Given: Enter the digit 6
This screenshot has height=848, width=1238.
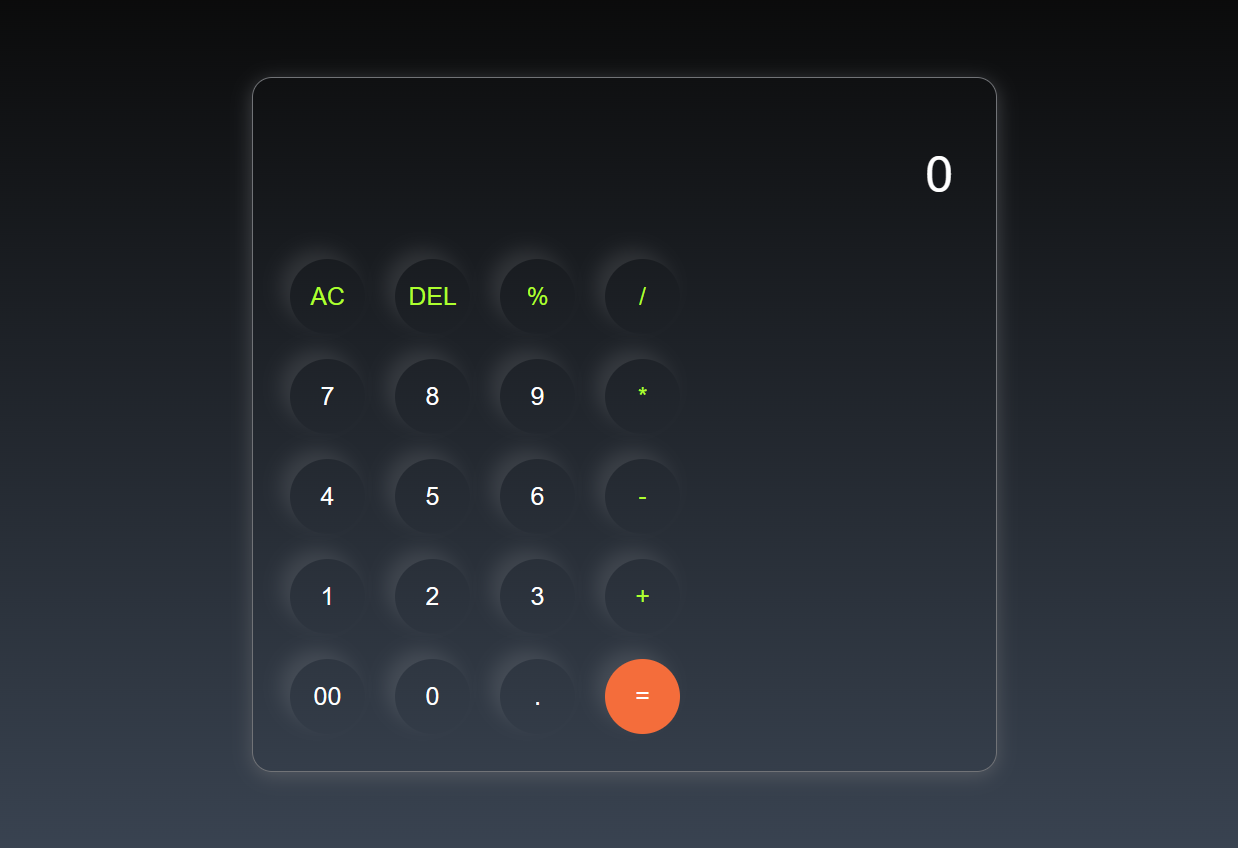Looking at the screenshot, I should click(537, 496).
